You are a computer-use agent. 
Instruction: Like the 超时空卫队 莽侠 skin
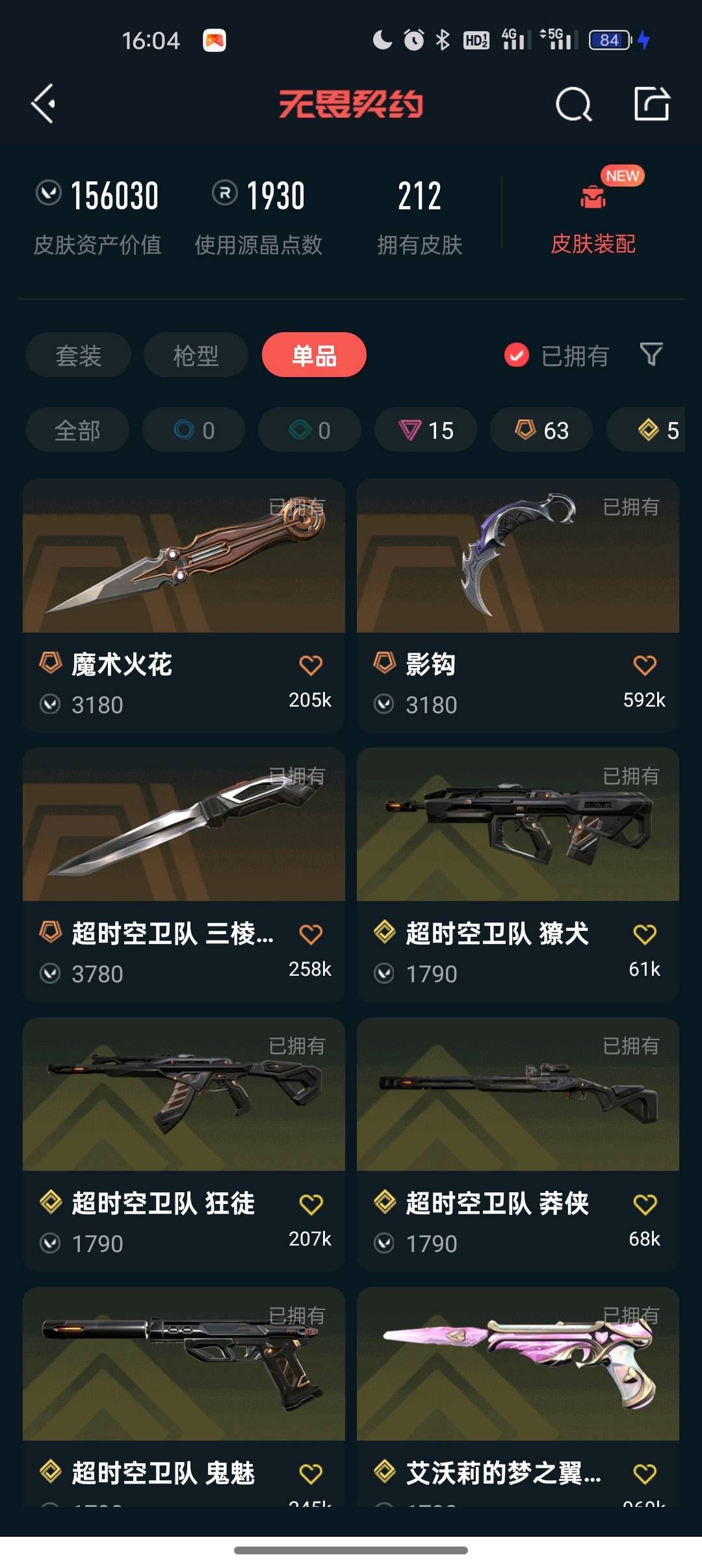(x=645, y=1204)
